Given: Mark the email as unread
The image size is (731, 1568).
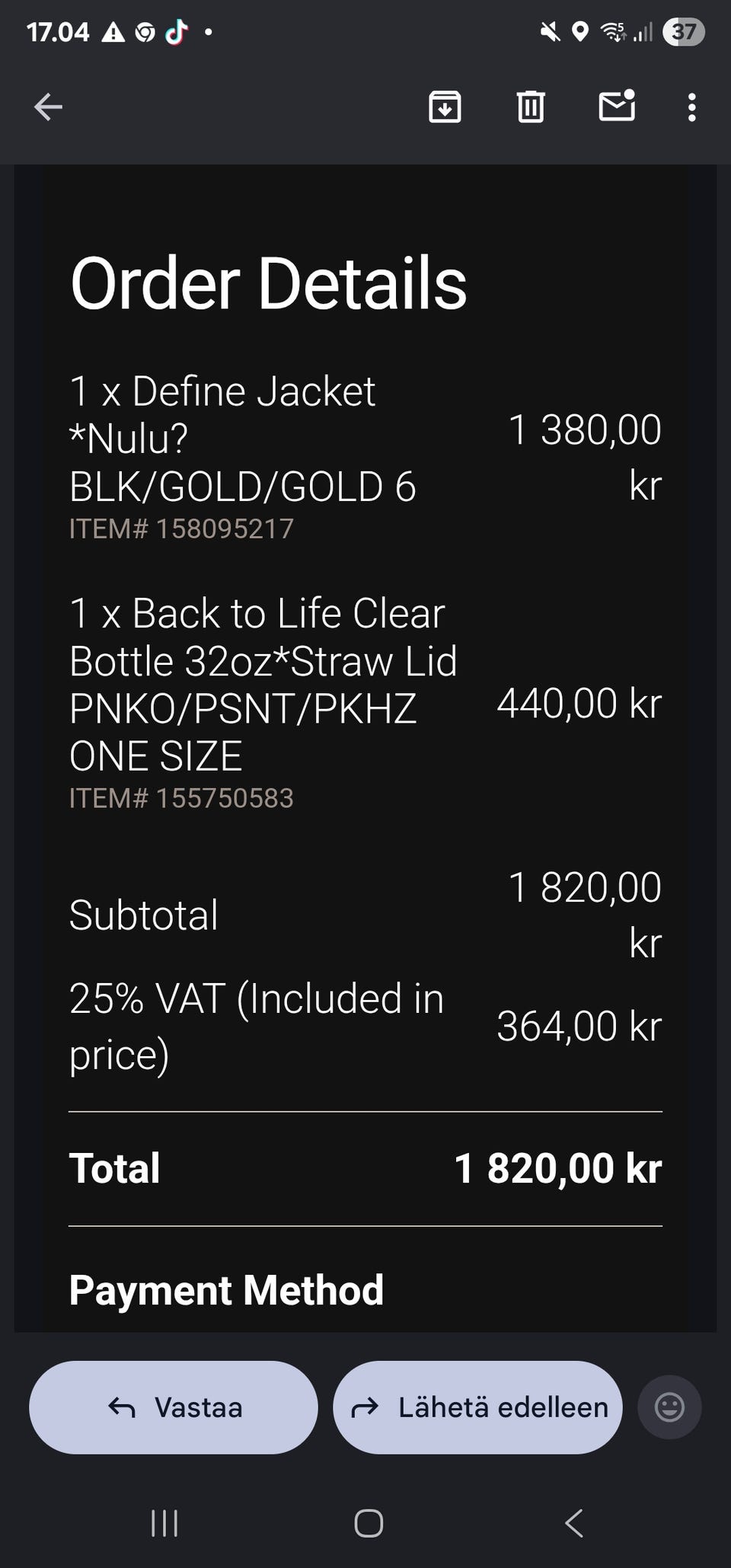Looking at the screenshot, I should 616,106.
